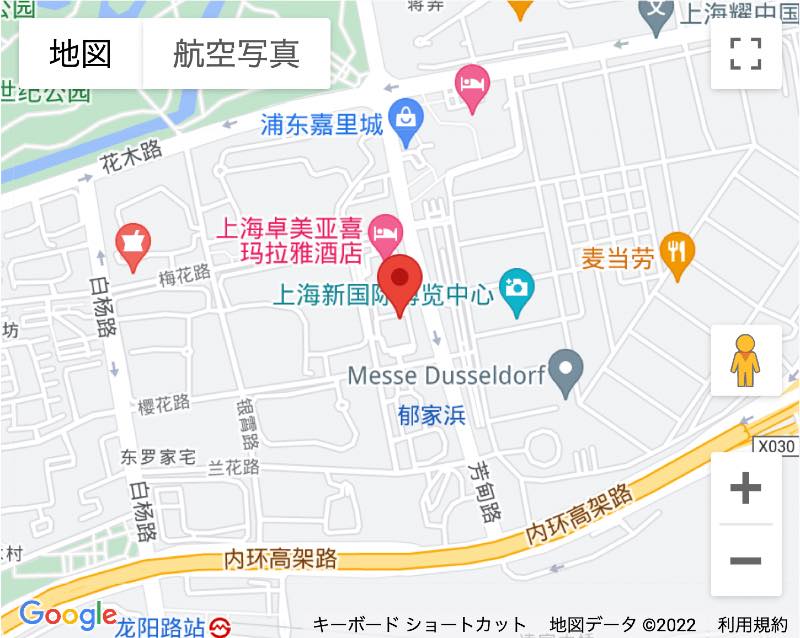
Task: Open Google logo link to Maps
Action: [68, 616]
